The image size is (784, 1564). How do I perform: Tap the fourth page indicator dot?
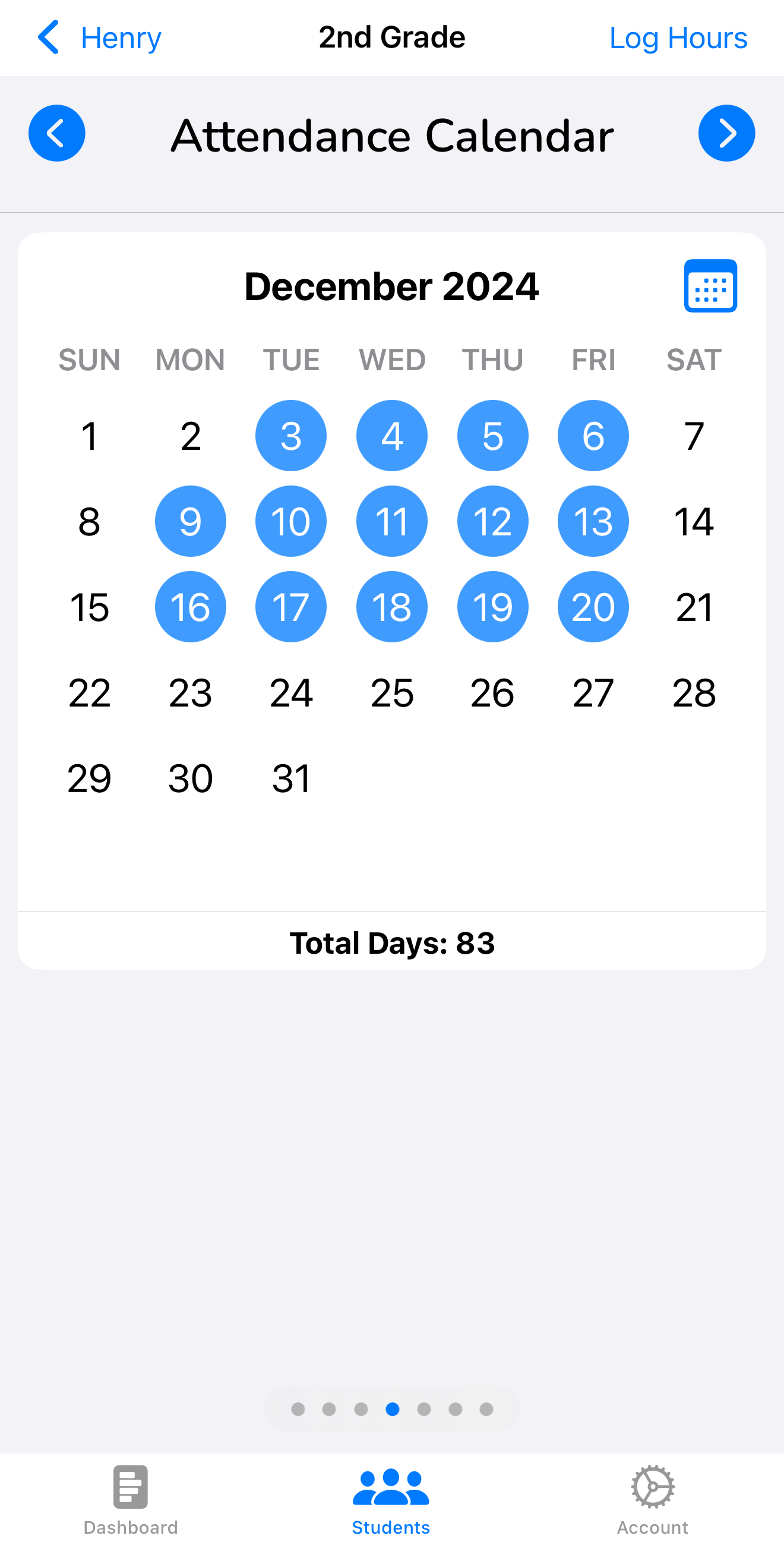(393, 1410)
